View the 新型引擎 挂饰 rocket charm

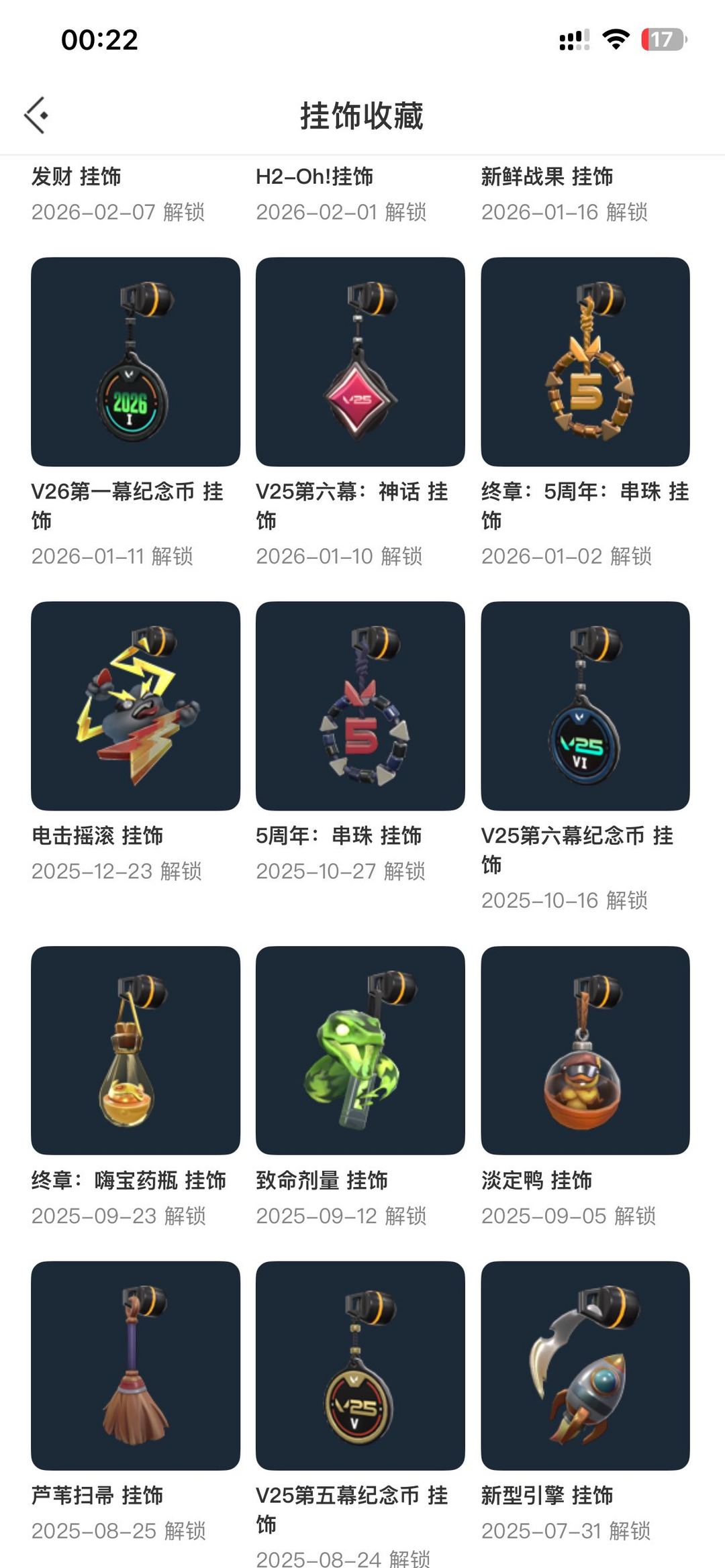[585, 1365]
